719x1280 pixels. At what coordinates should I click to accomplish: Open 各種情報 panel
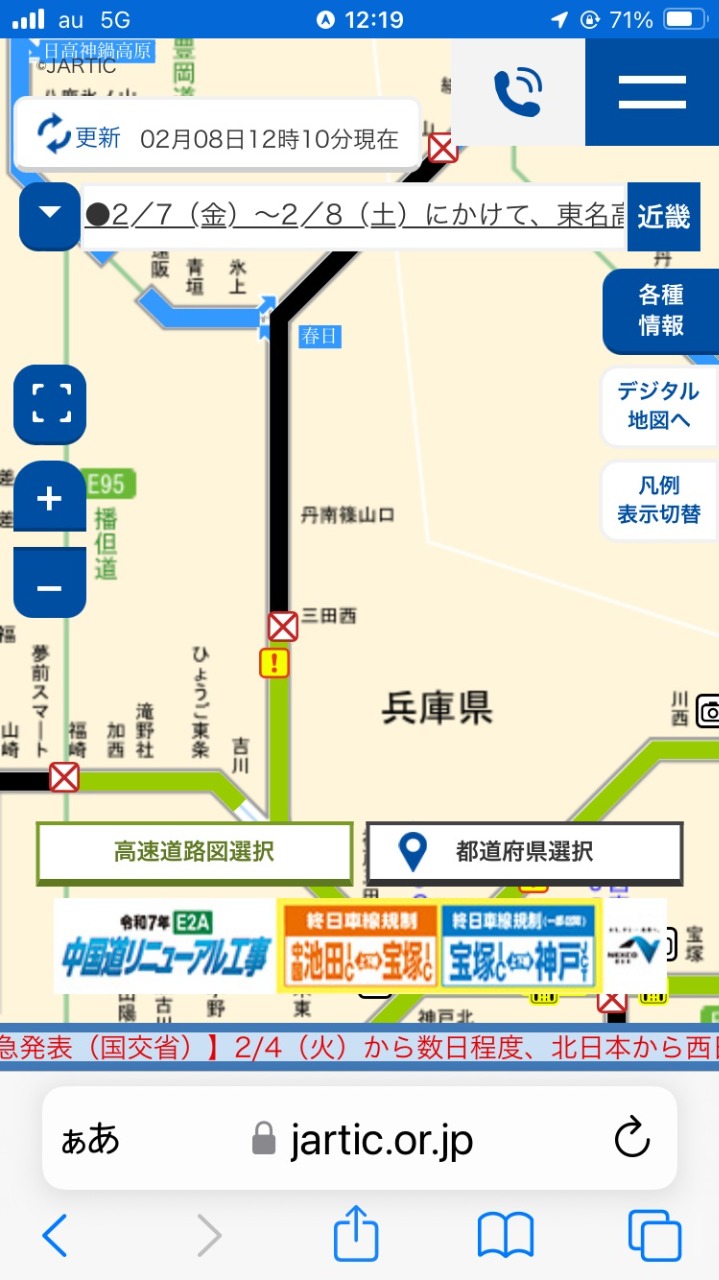661,310
